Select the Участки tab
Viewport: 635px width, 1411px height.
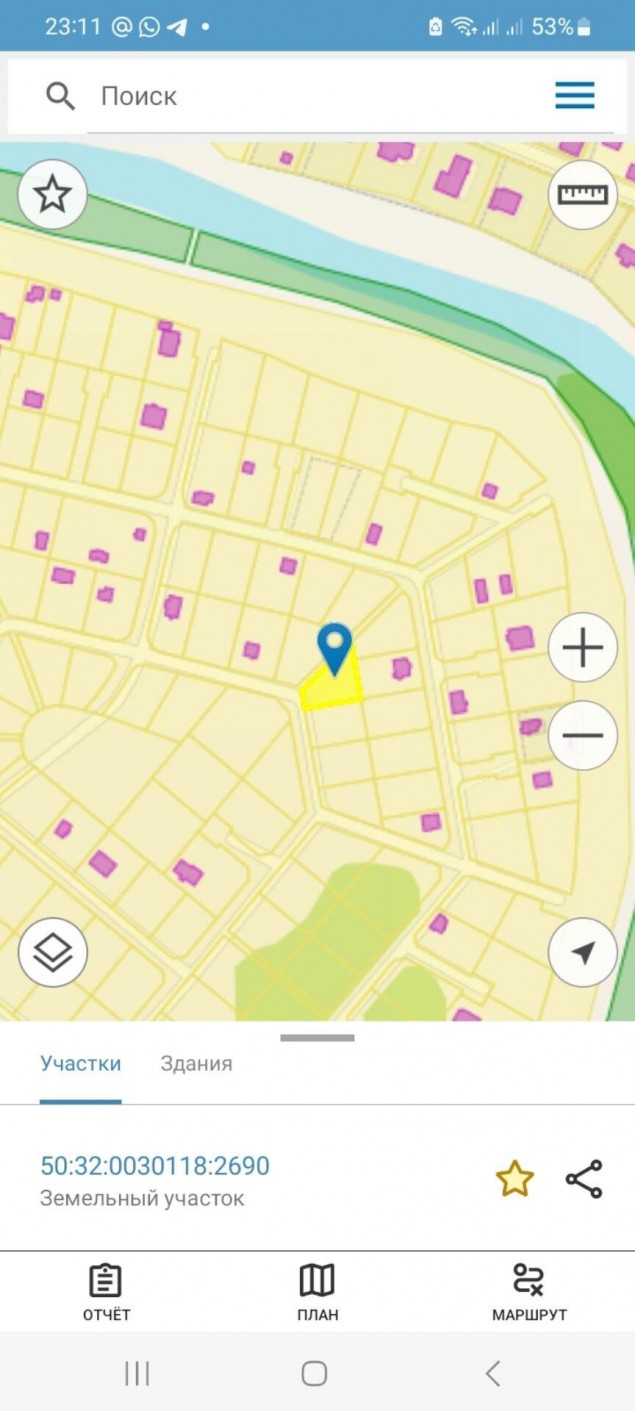point(81,1064)
